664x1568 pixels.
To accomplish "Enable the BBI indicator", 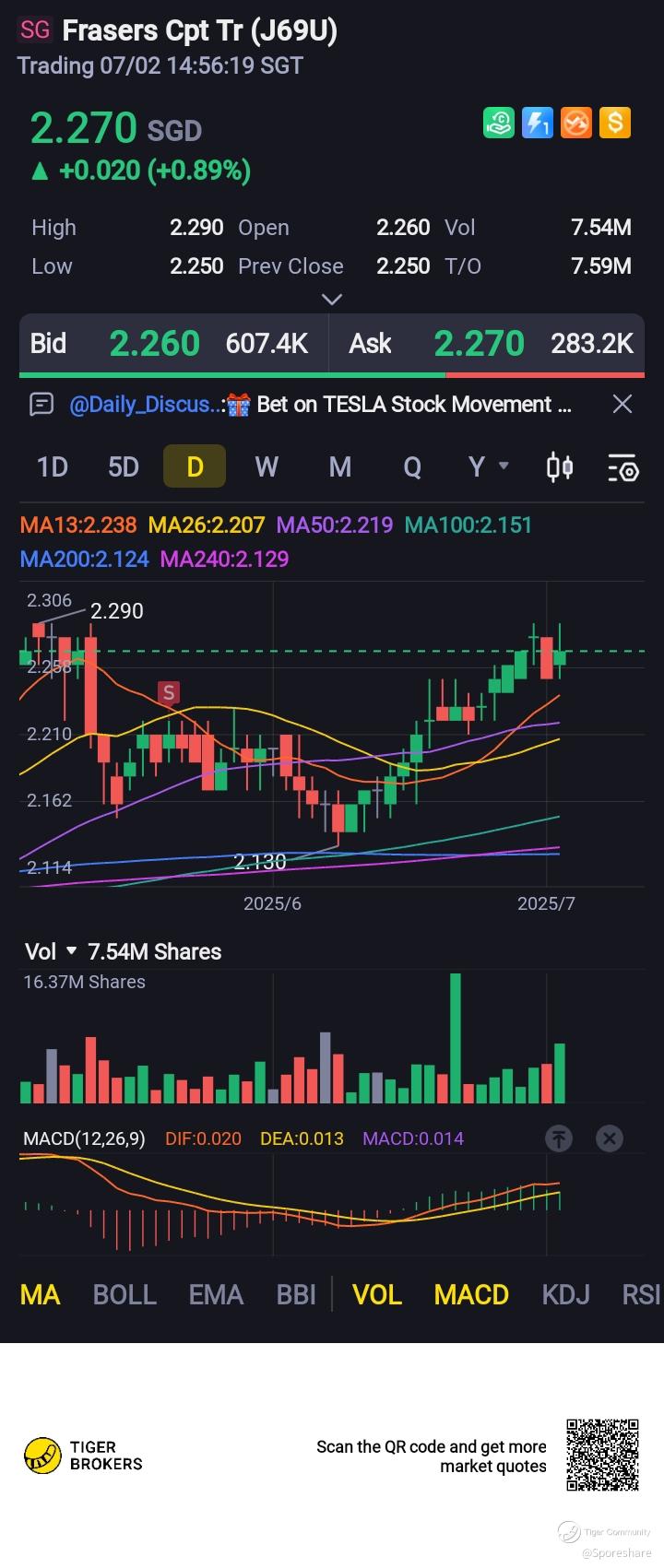I will (296, 1294).
